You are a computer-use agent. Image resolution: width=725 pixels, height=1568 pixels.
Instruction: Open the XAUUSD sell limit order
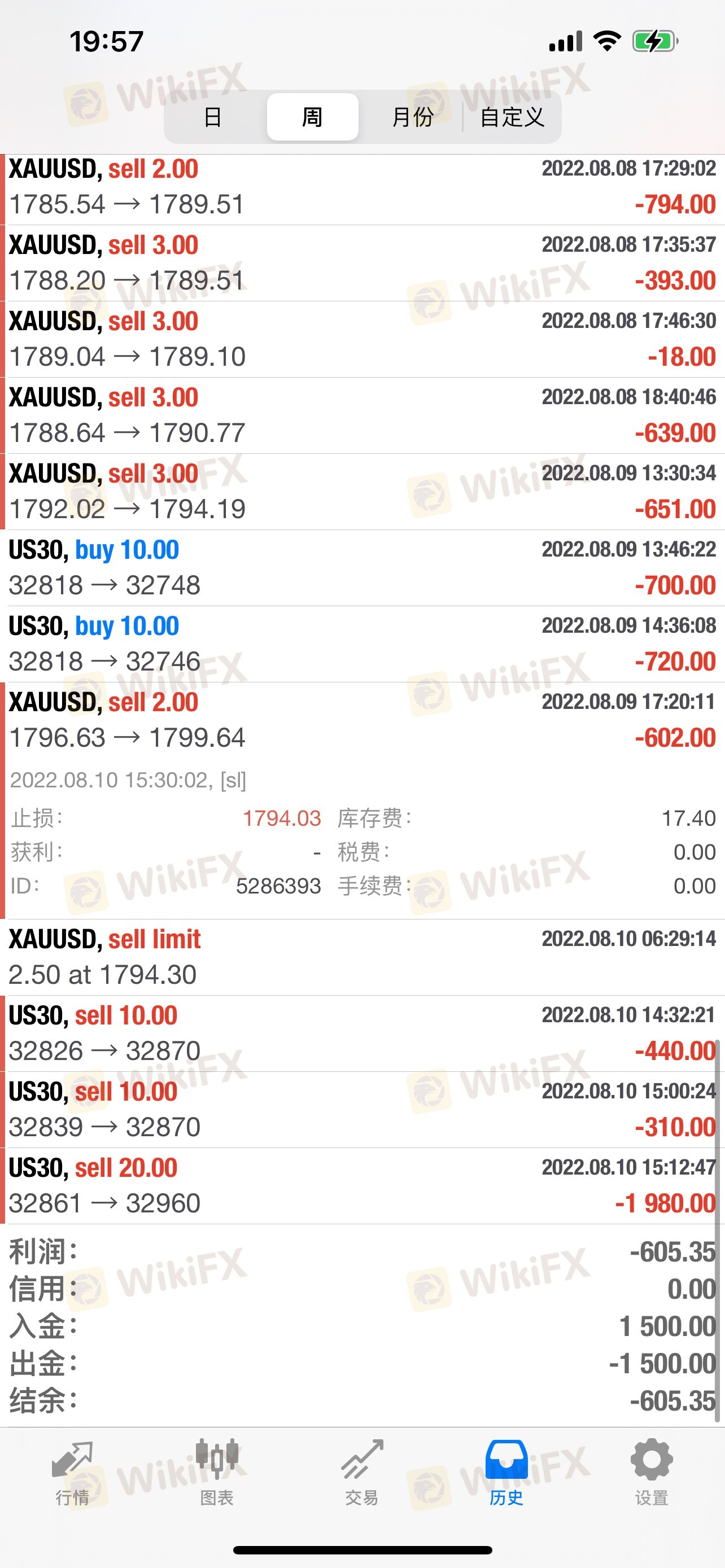tap(362, 957)
